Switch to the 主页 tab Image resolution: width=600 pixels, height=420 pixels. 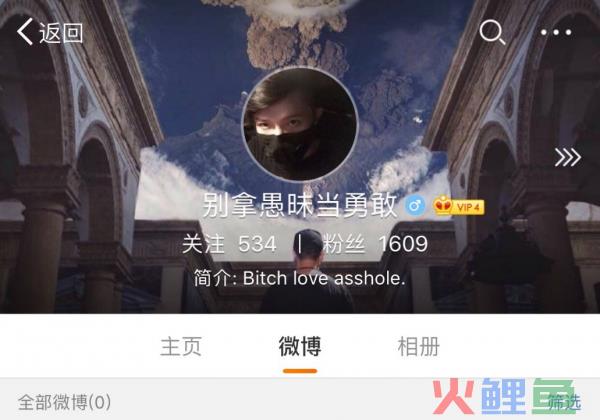pos(181,346)
